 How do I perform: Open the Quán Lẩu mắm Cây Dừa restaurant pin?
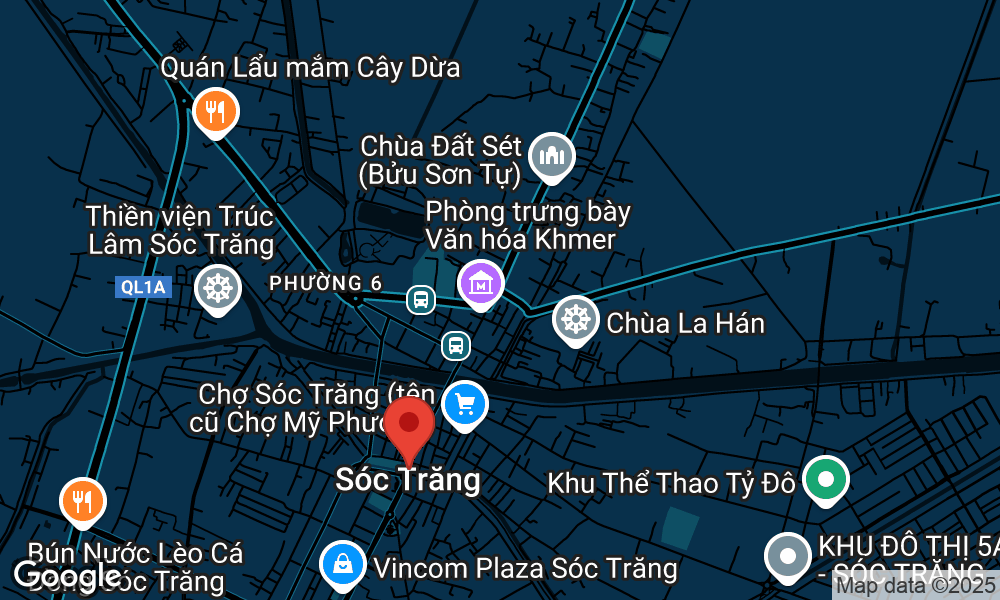pyautogui.click(x=216, y=110)
